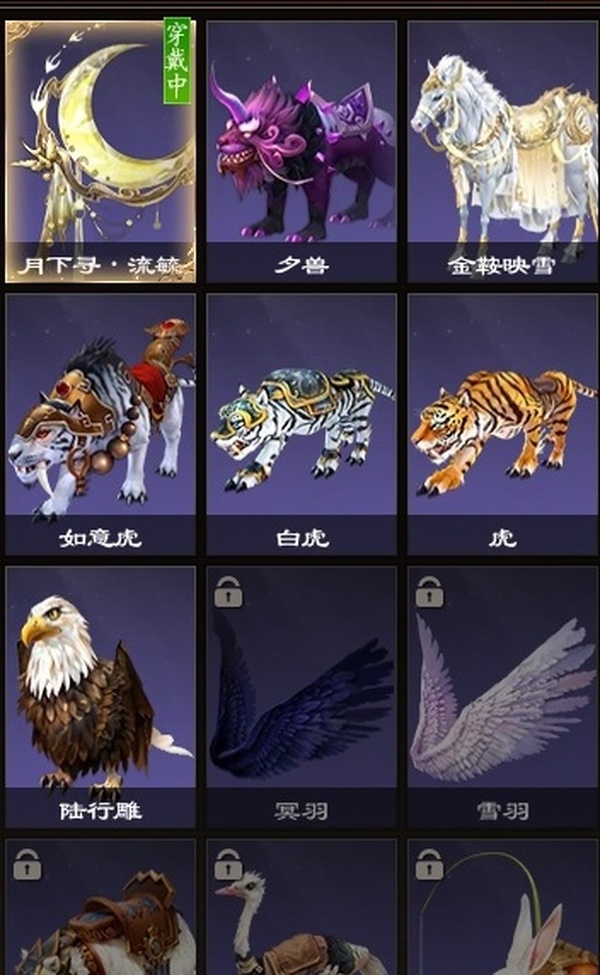Open the 夕兽 mount card
Screen dimensions: 600x975
coord(301,150)
